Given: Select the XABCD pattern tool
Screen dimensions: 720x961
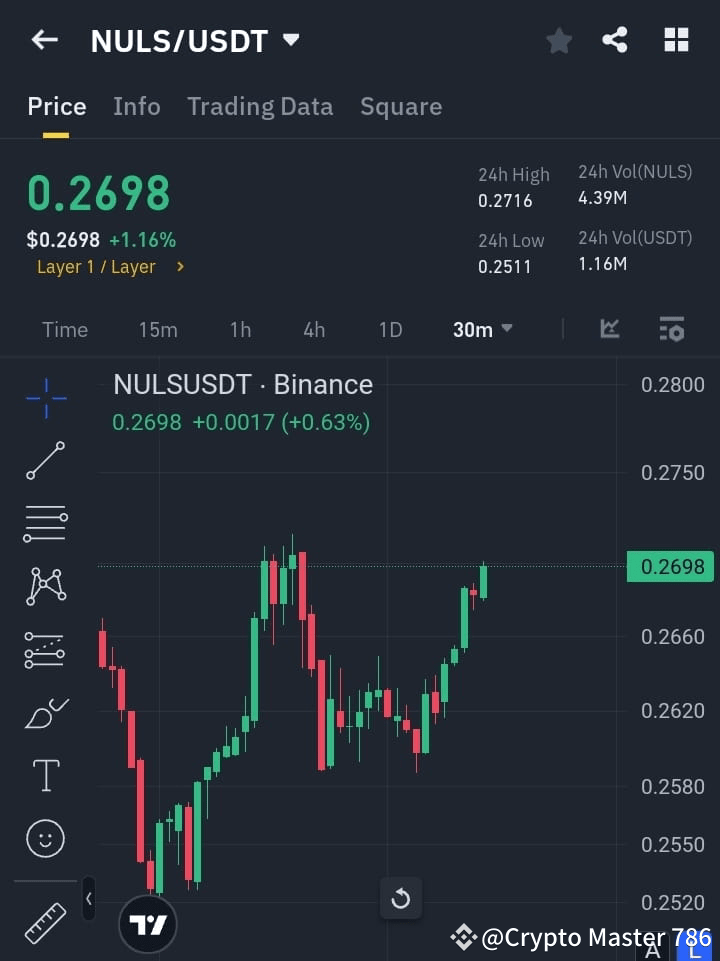Looking at the screenshot, I should point(45,587).
